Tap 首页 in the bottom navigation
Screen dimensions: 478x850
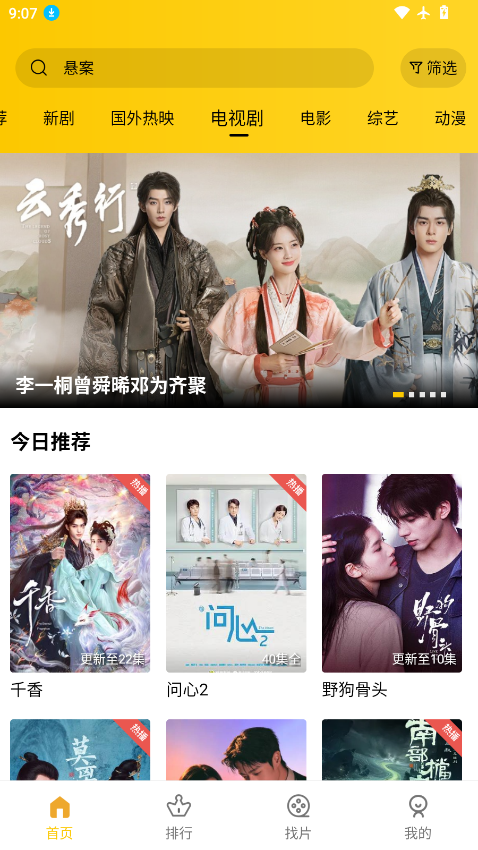[60, 817]
